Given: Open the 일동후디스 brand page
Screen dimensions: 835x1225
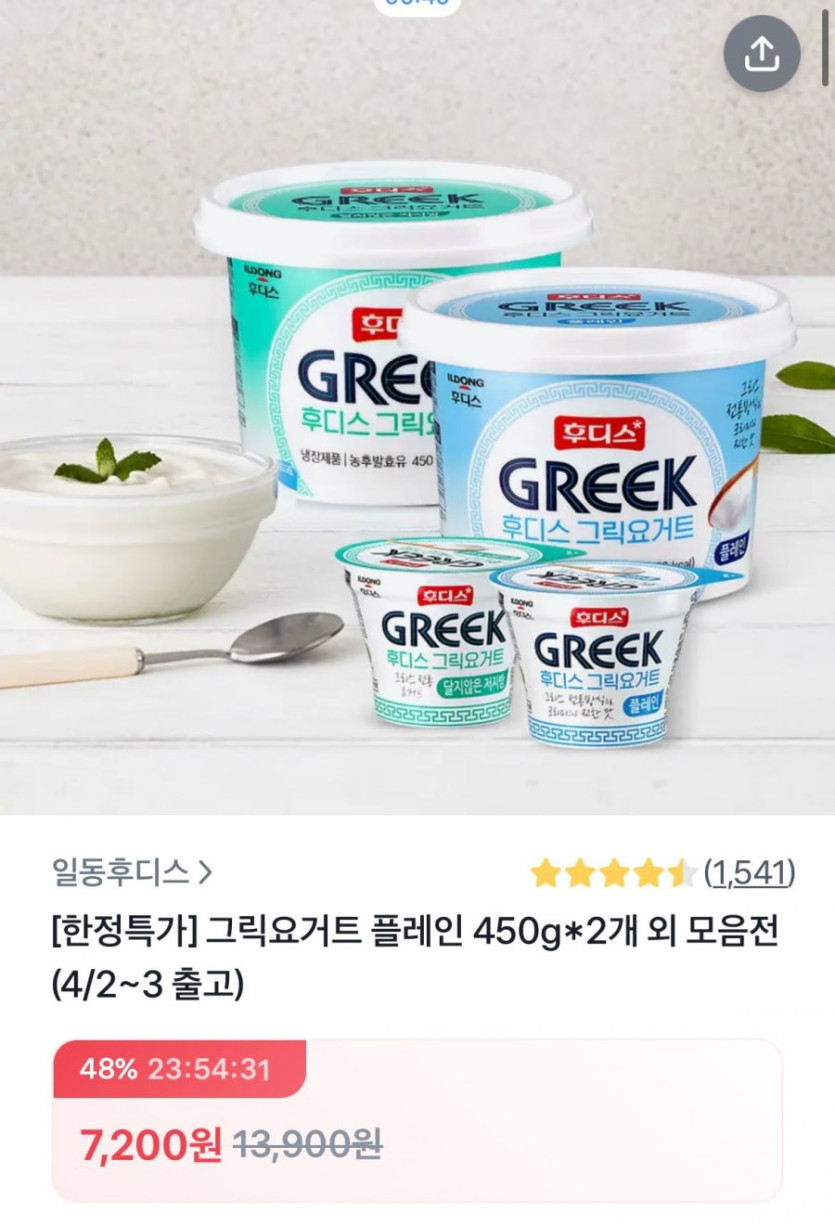Looking at the screenshot, I should [131, 873].
